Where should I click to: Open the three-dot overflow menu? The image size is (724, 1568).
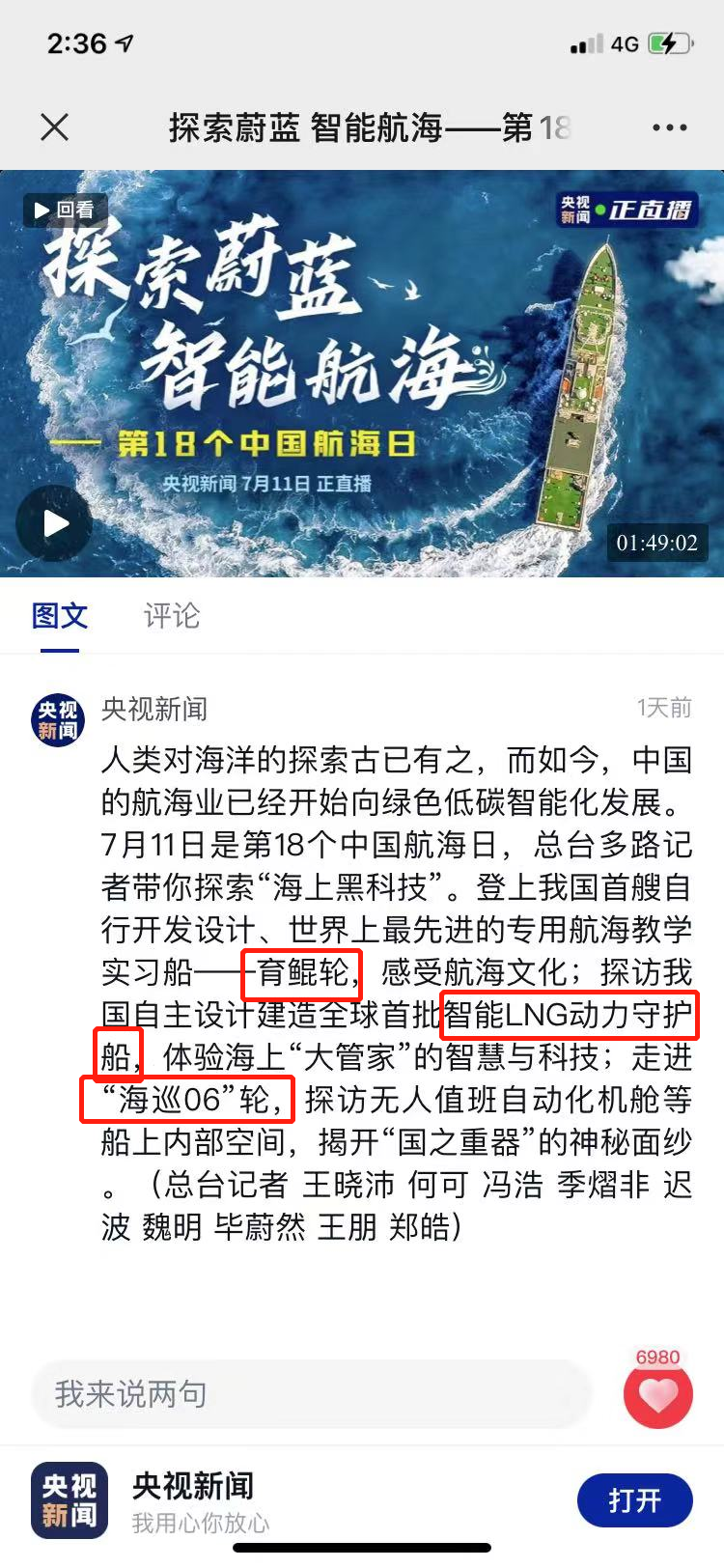click(669, 127)
